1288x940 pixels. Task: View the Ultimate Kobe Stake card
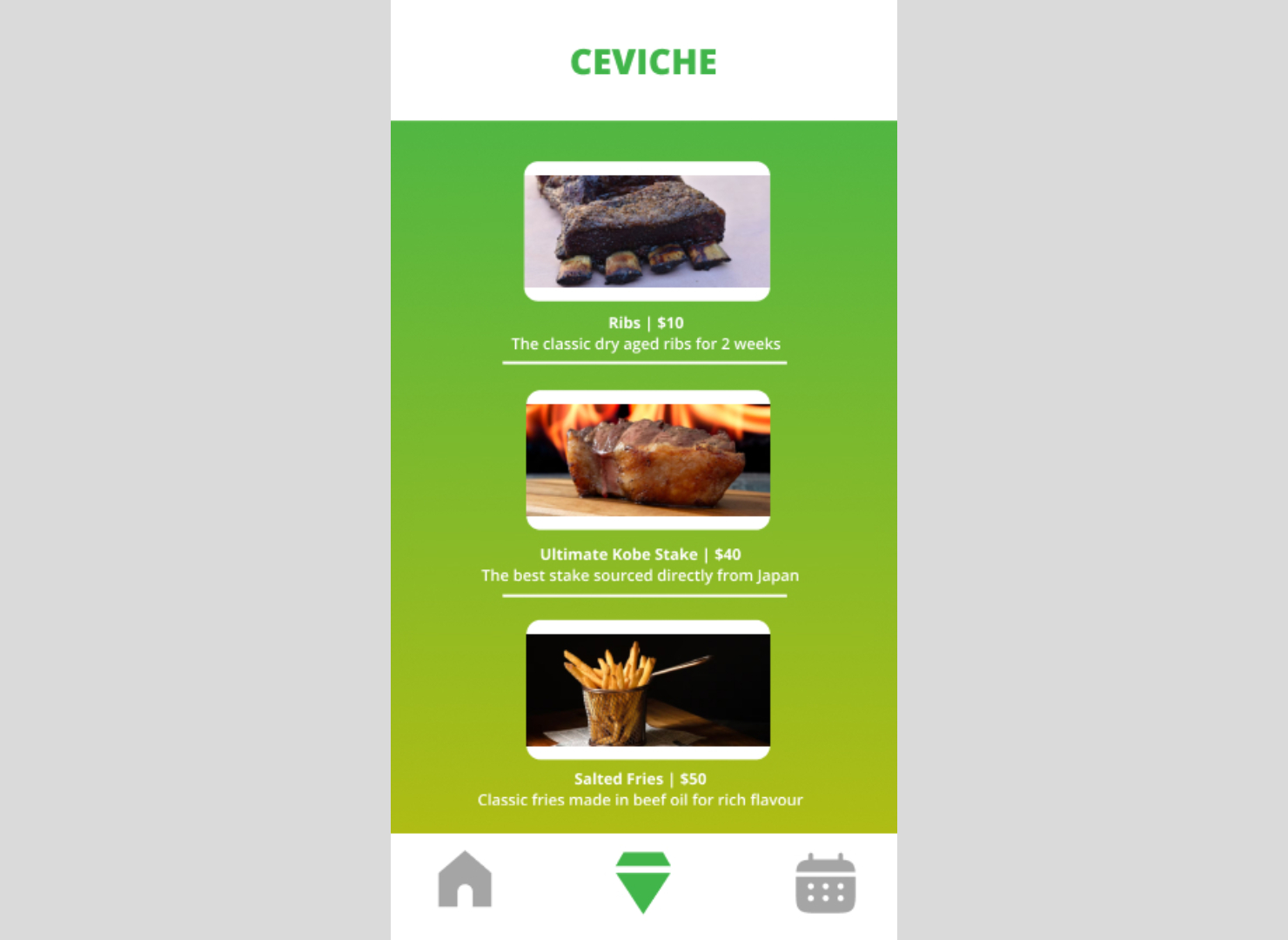(647, 460)
